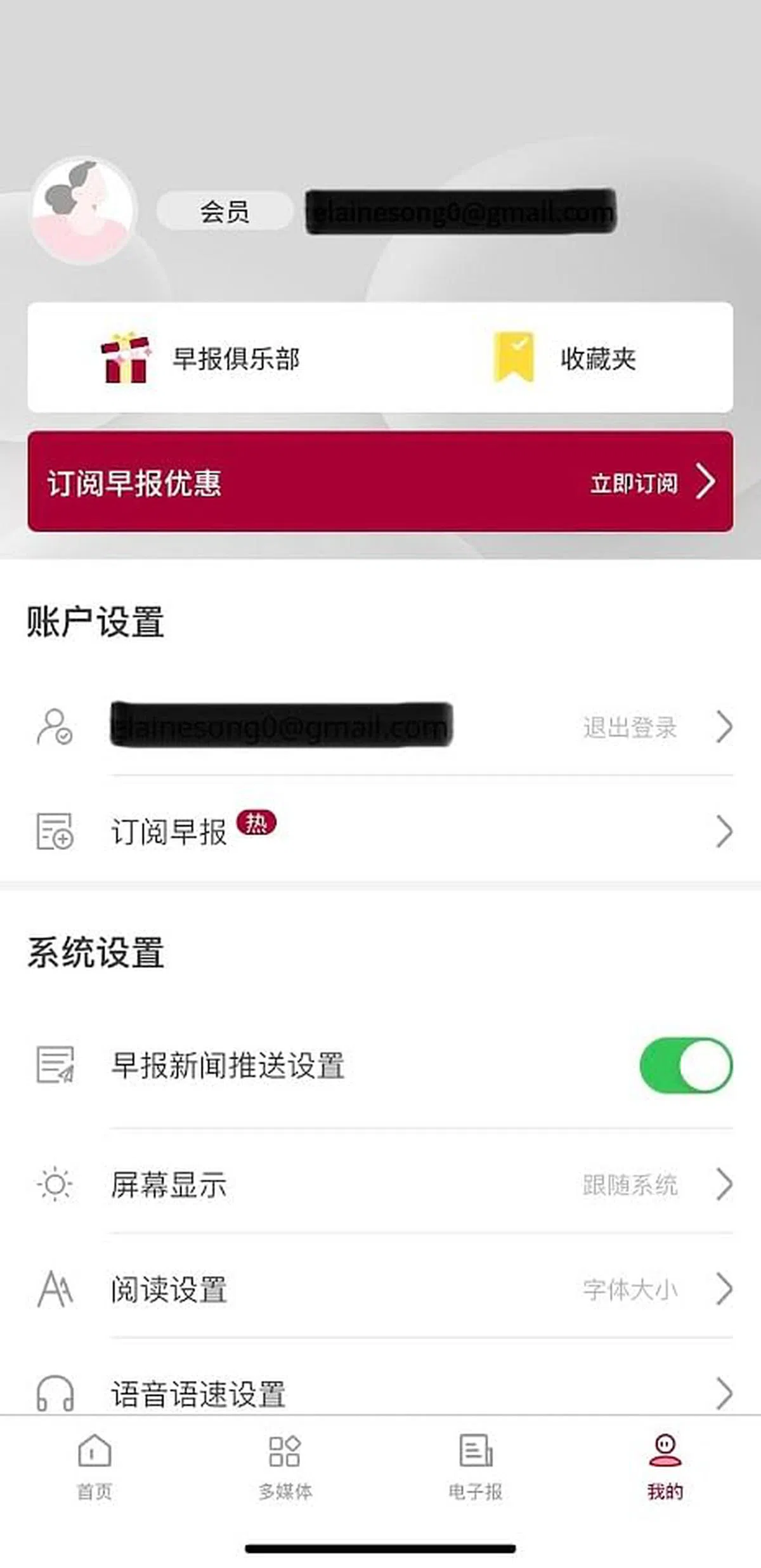Log out via the 退出登录 row
The height and width of the screenshot is (1568, 761).
click(x=630, y=727)
